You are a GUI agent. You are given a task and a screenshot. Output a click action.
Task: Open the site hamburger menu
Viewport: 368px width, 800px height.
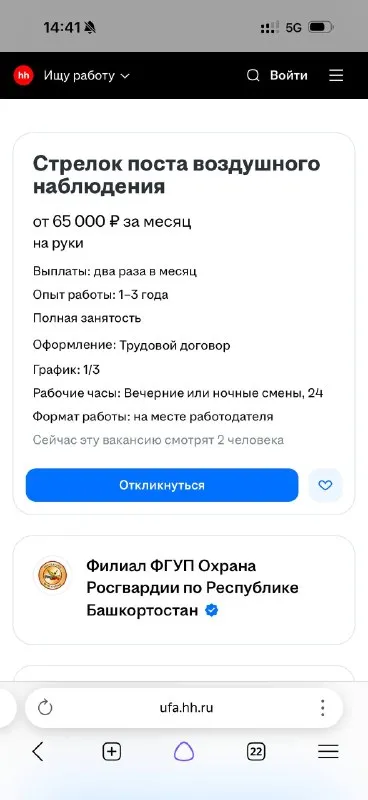click(336, 76)
